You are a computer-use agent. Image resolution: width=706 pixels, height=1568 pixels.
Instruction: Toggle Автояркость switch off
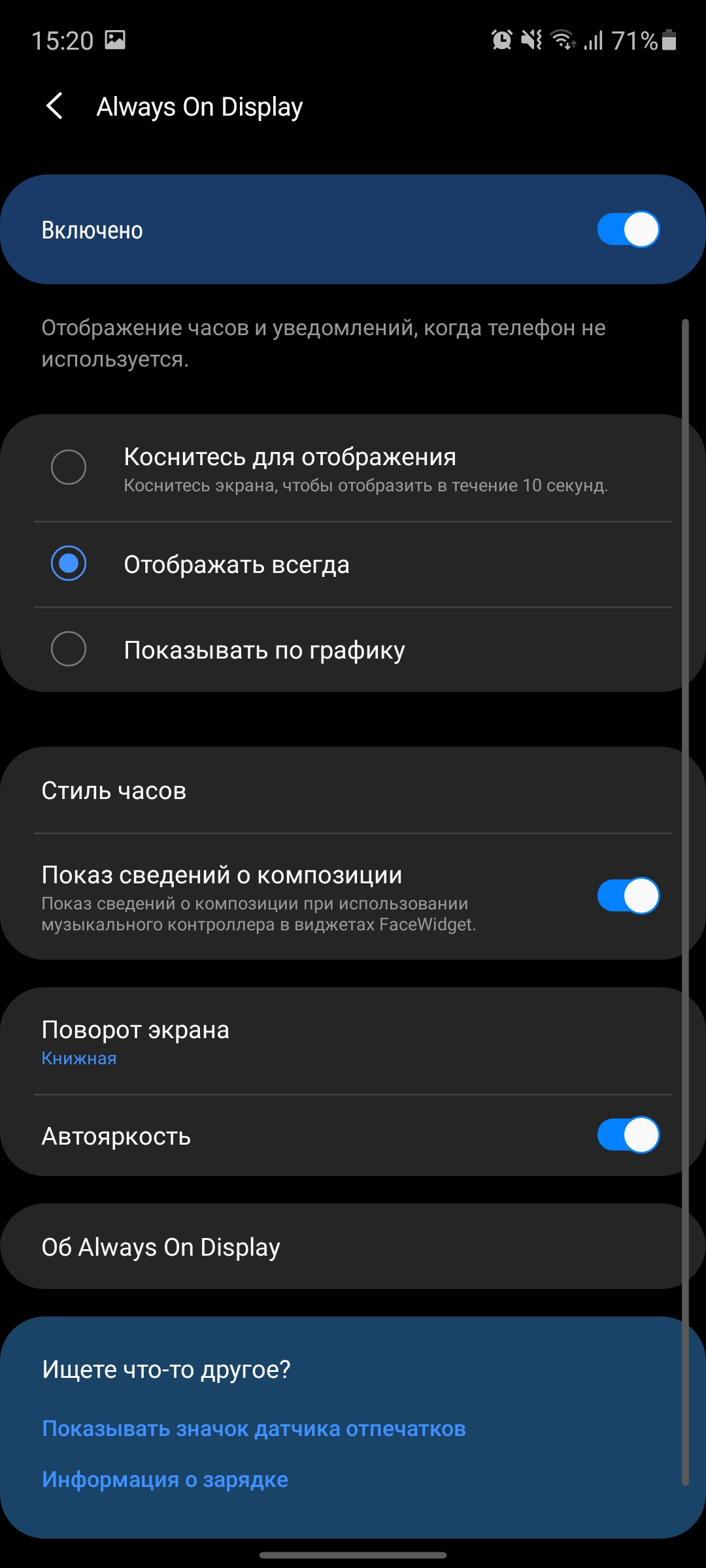[x=628, y=1135]
